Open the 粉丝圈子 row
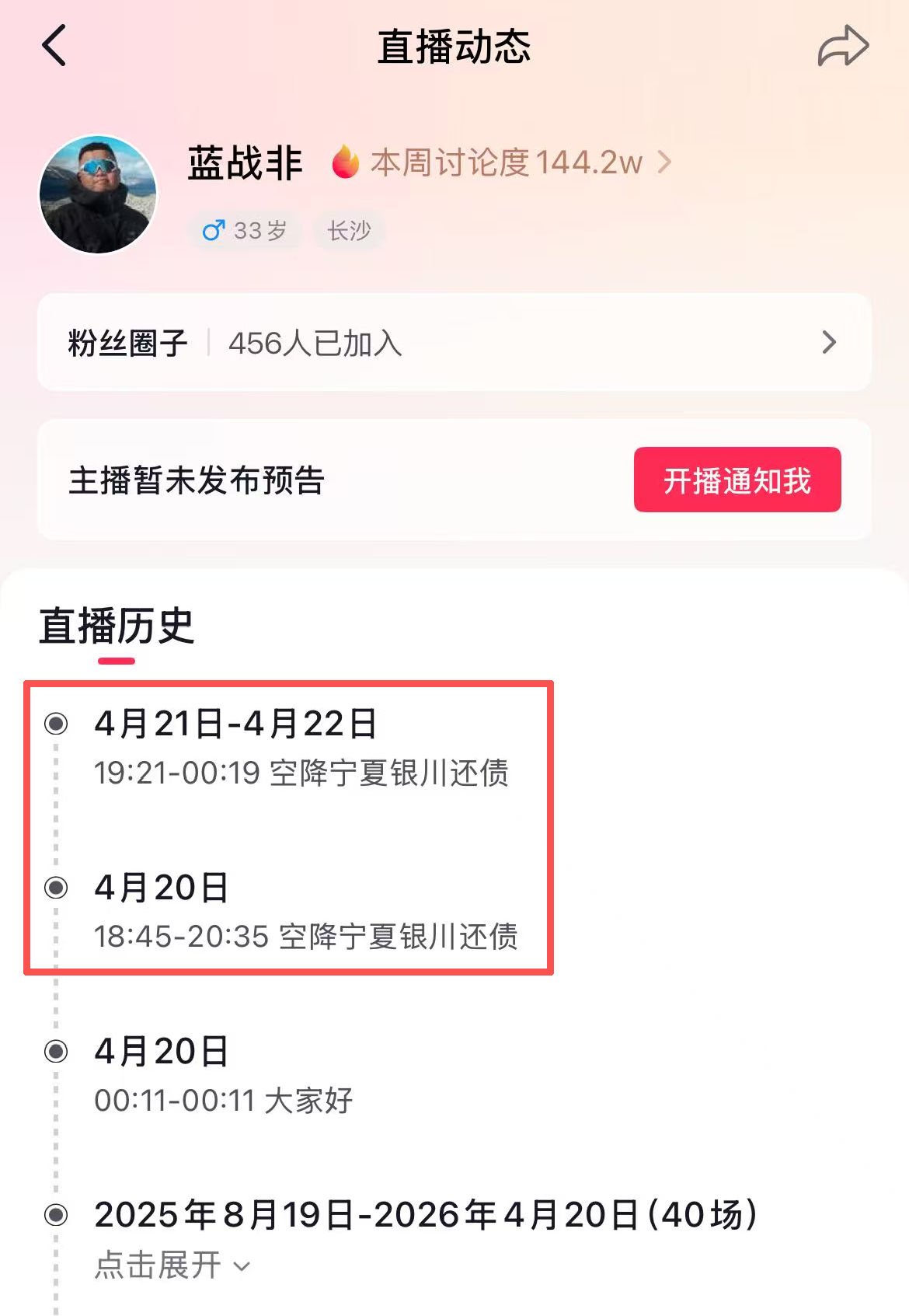 point(454,343)
